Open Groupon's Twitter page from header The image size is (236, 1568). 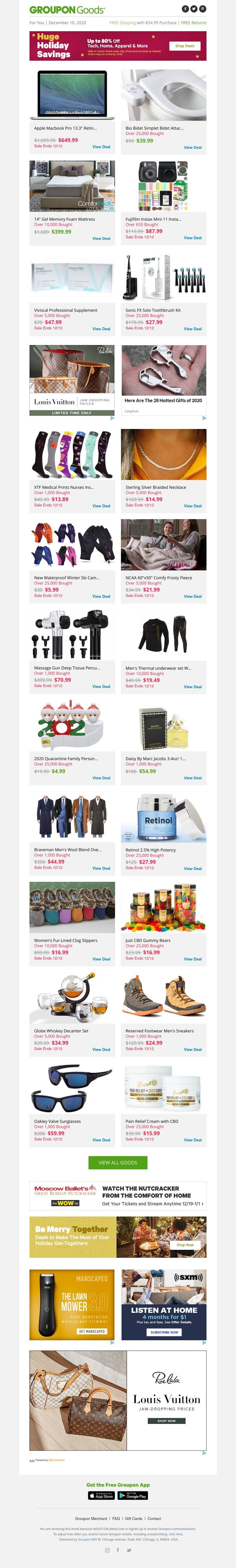194,9
